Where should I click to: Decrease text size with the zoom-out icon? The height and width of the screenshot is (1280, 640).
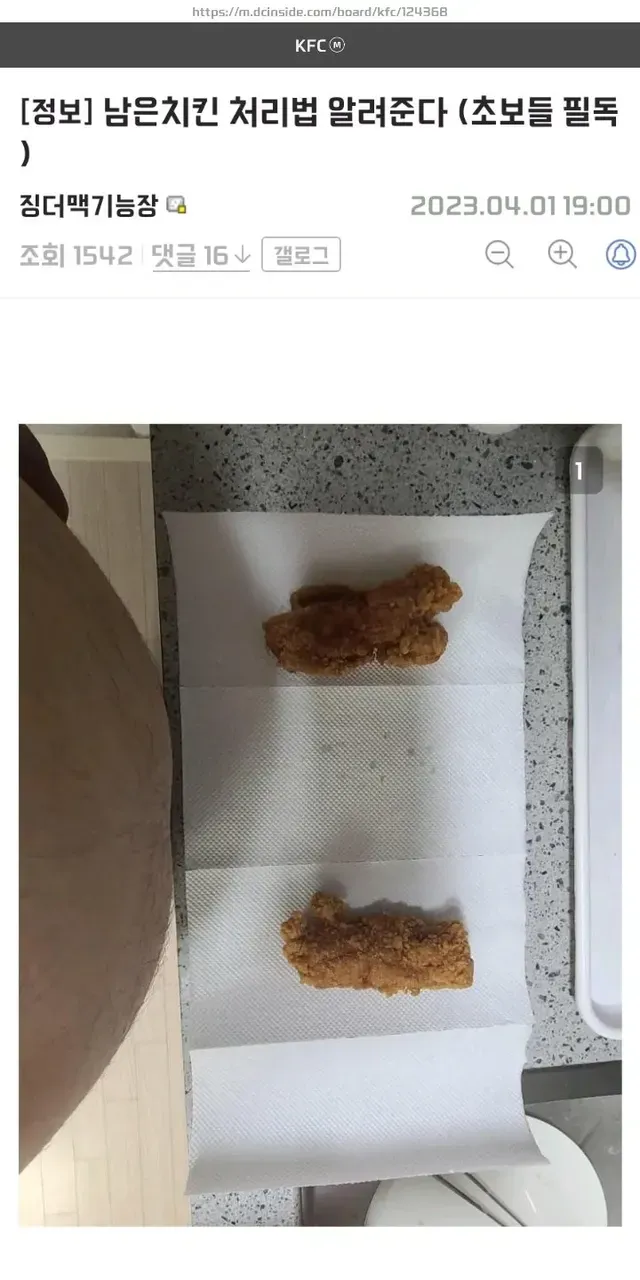tap(499, 255)
